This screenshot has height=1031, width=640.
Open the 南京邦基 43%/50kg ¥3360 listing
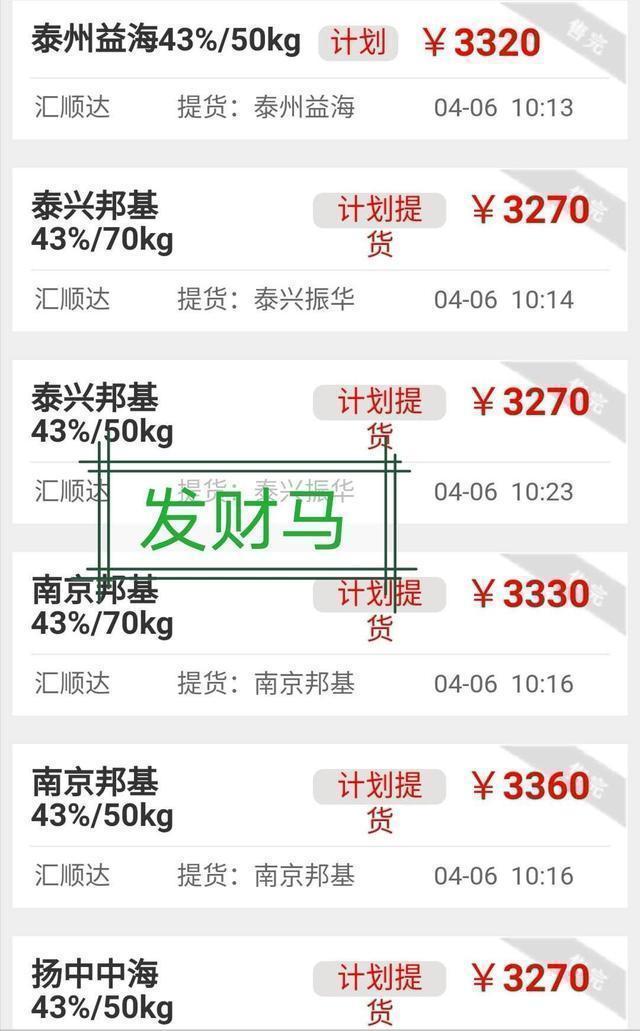tap(320, 826)
